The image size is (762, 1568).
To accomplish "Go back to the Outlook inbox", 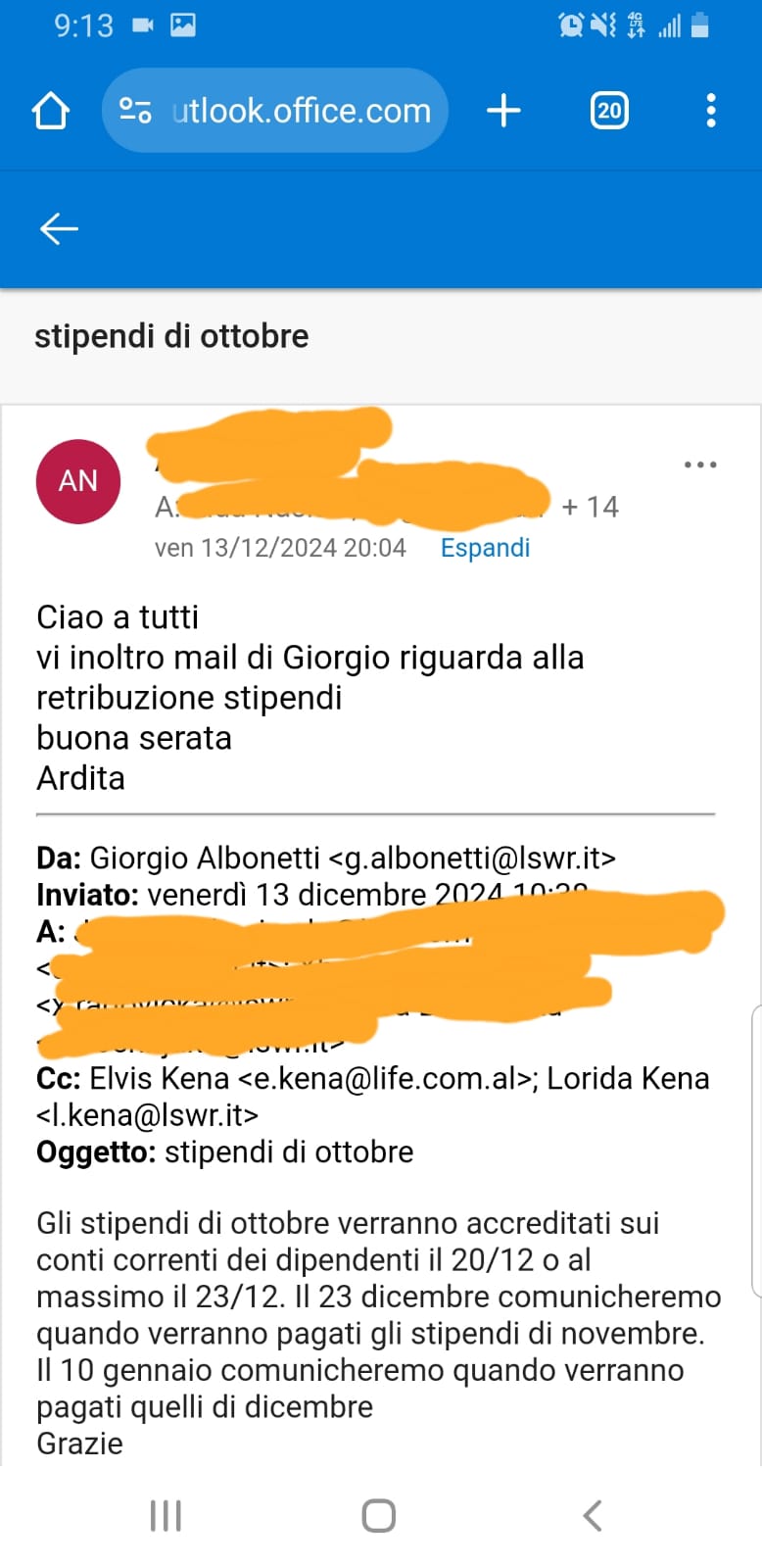I will click(x=59, y=229).
